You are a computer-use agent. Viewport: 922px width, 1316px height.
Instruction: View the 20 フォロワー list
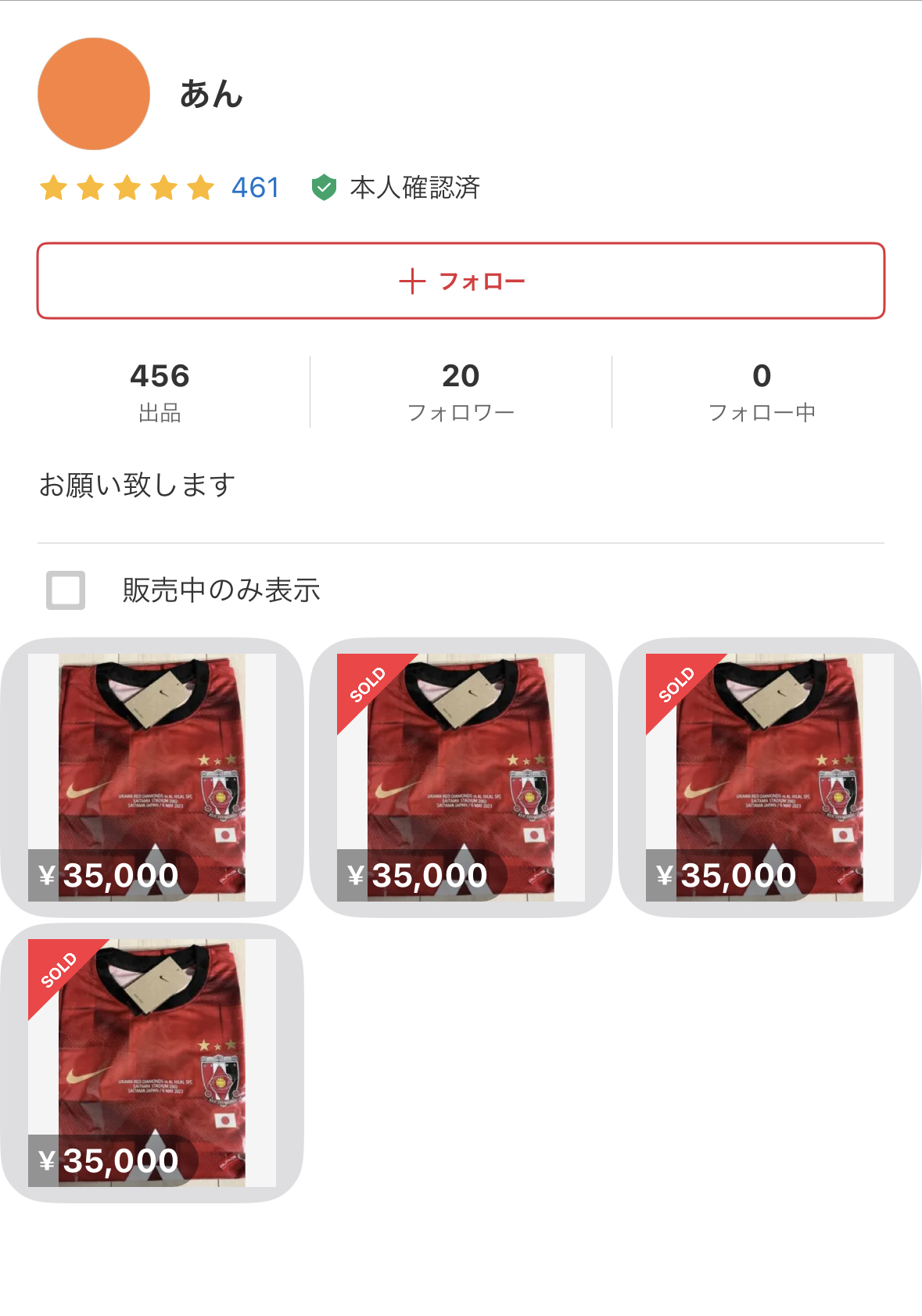(x=461, y=391)
